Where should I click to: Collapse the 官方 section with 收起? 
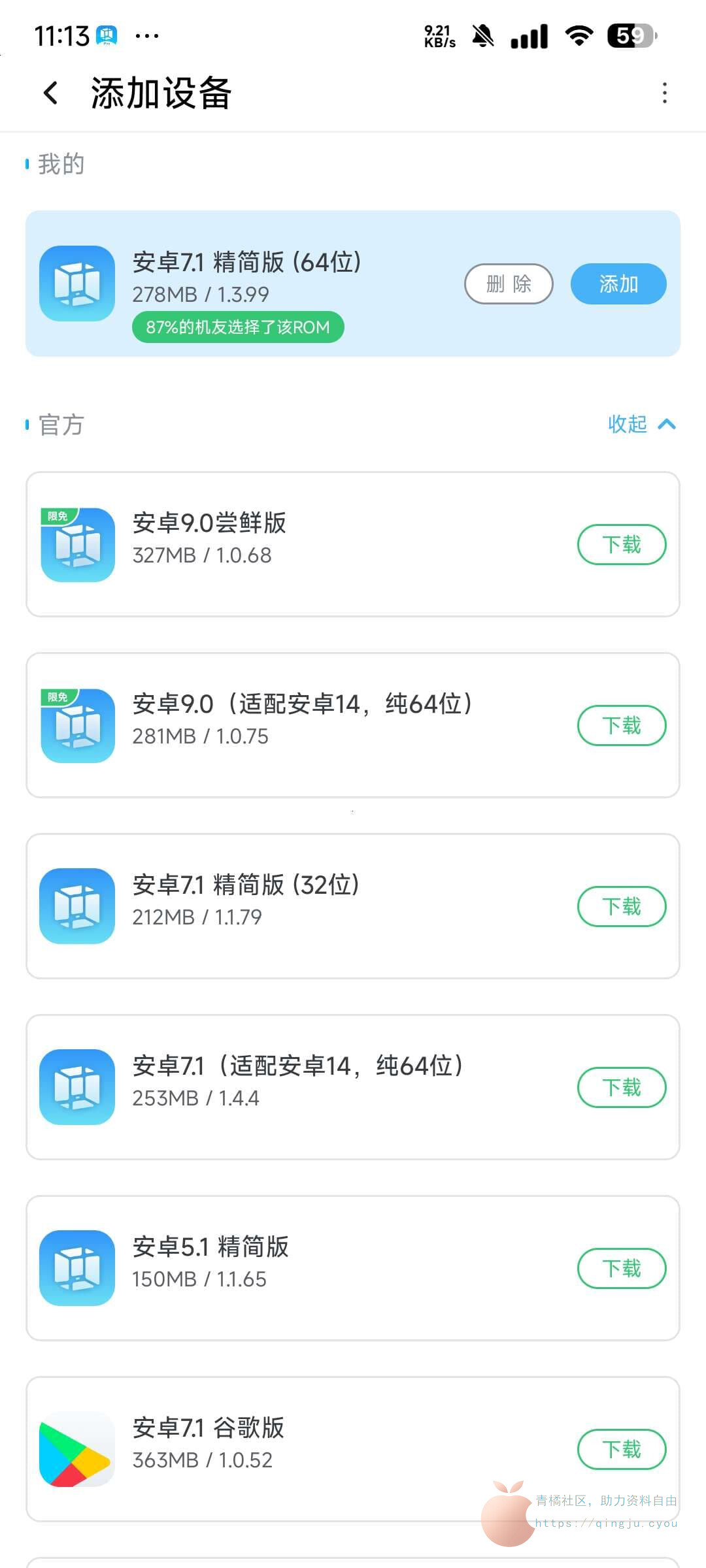point(641,424)
